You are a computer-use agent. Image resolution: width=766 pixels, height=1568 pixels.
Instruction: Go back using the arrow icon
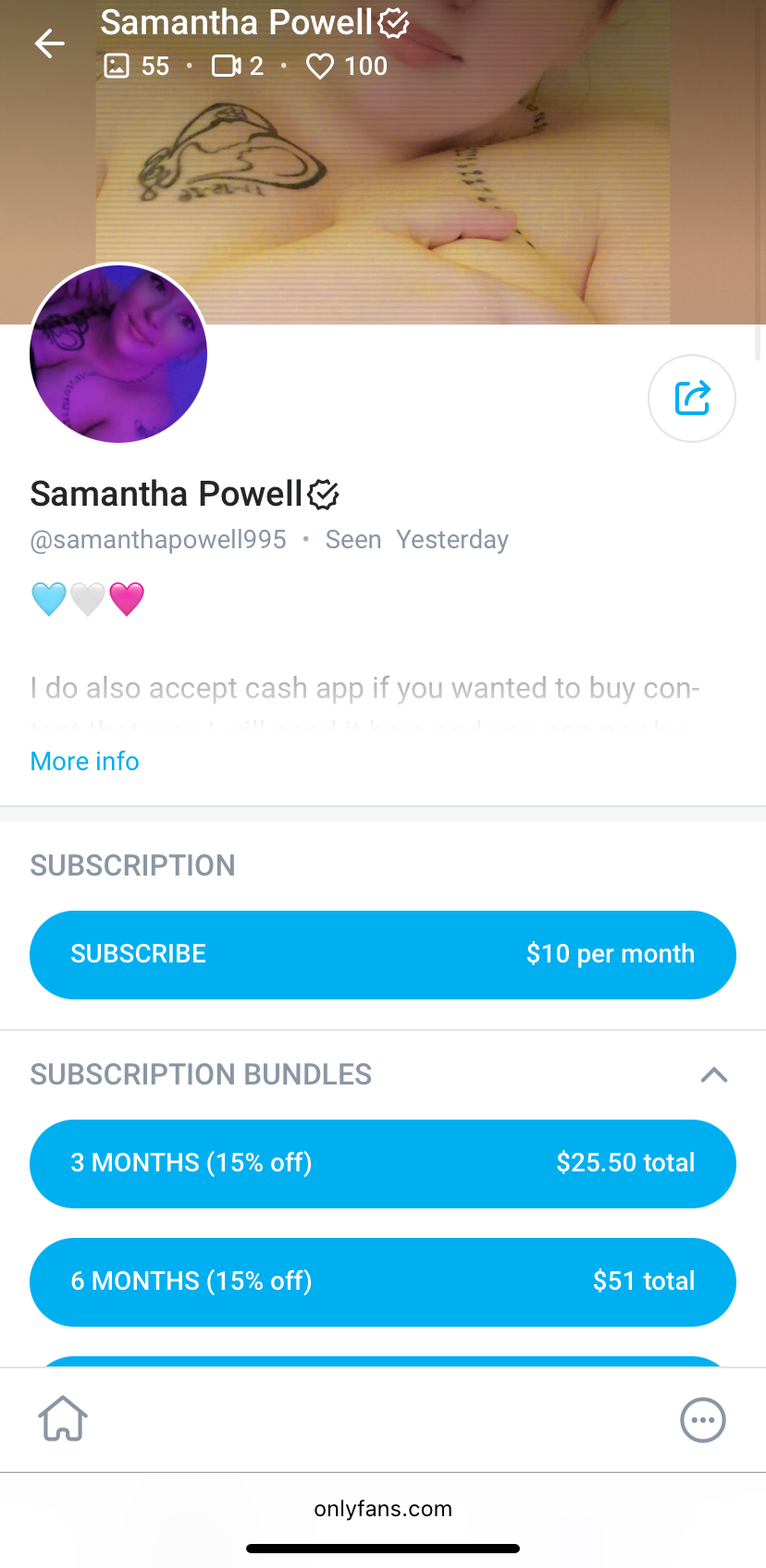(49, 43)
